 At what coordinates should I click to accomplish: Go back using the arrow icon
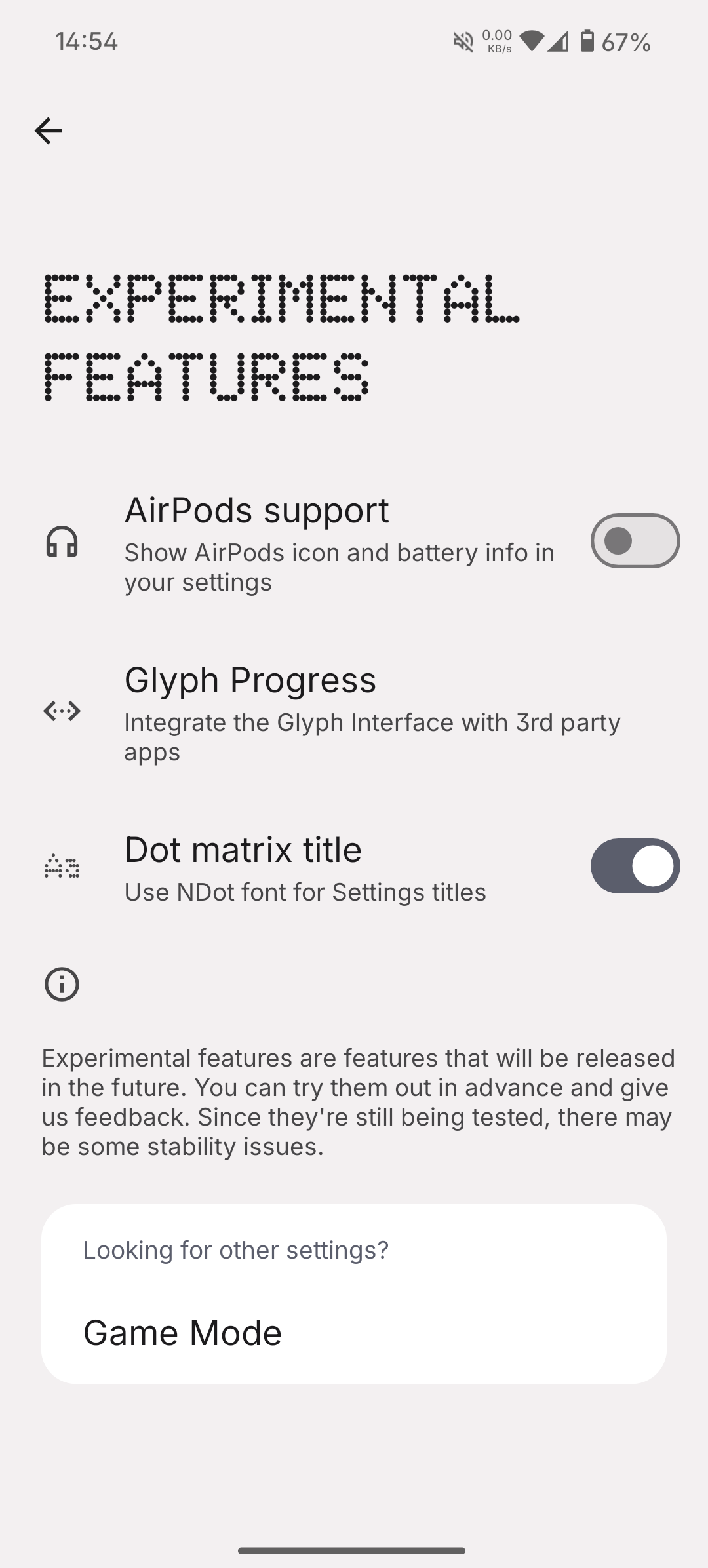coord(49,131)
